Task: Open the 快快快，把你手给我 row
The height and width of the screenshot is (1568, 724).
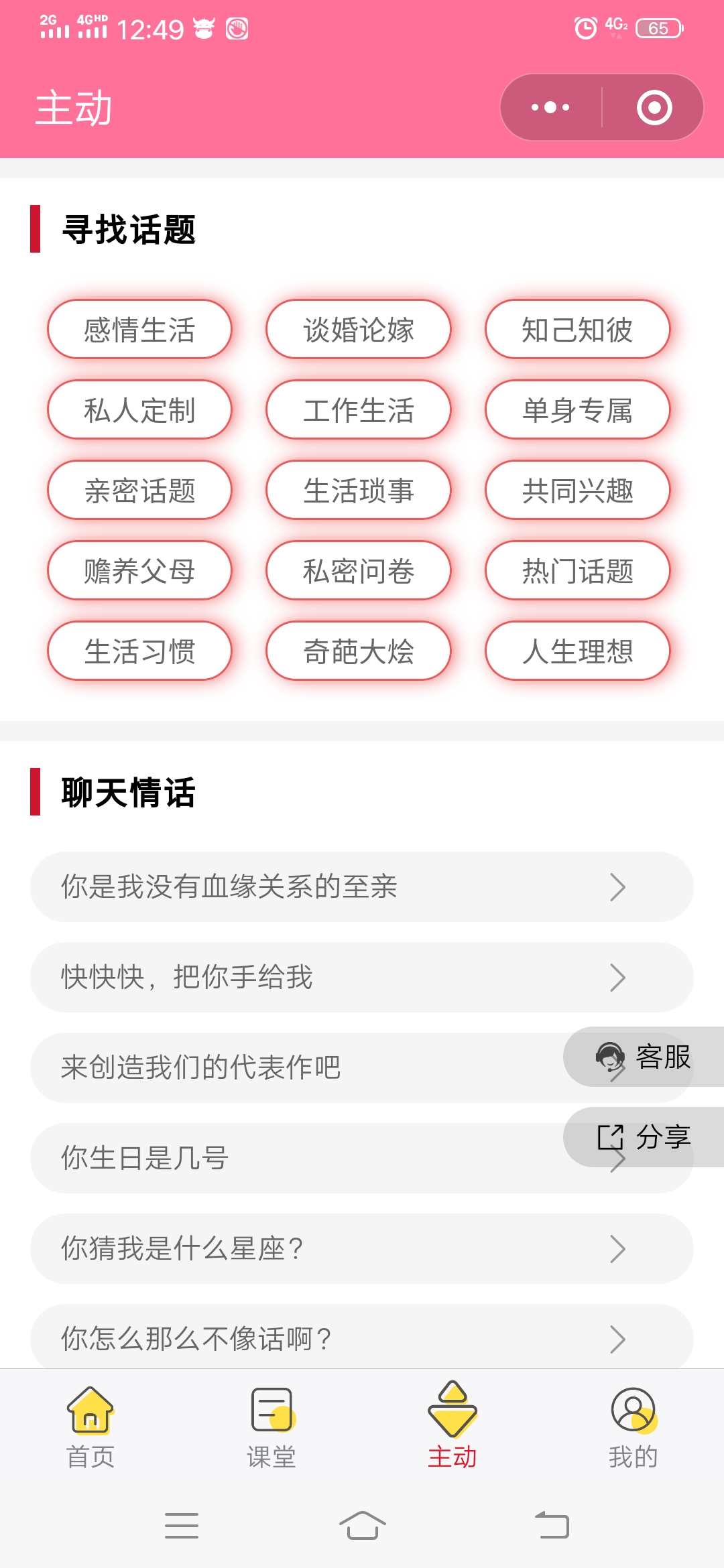Action: point(362,977)
